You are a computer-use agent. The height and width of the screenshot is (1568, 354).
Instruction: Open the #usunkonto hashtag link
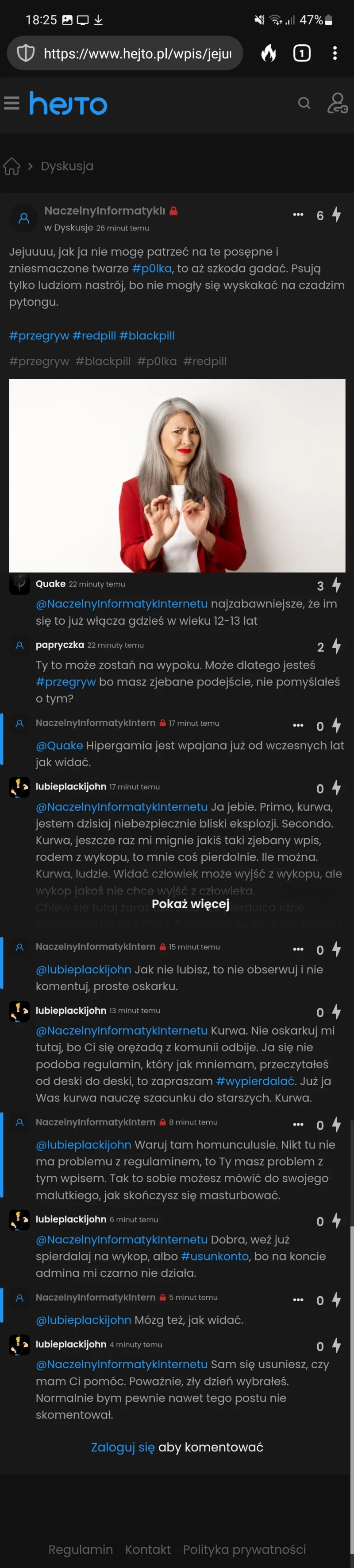(x=215, y=1257)
